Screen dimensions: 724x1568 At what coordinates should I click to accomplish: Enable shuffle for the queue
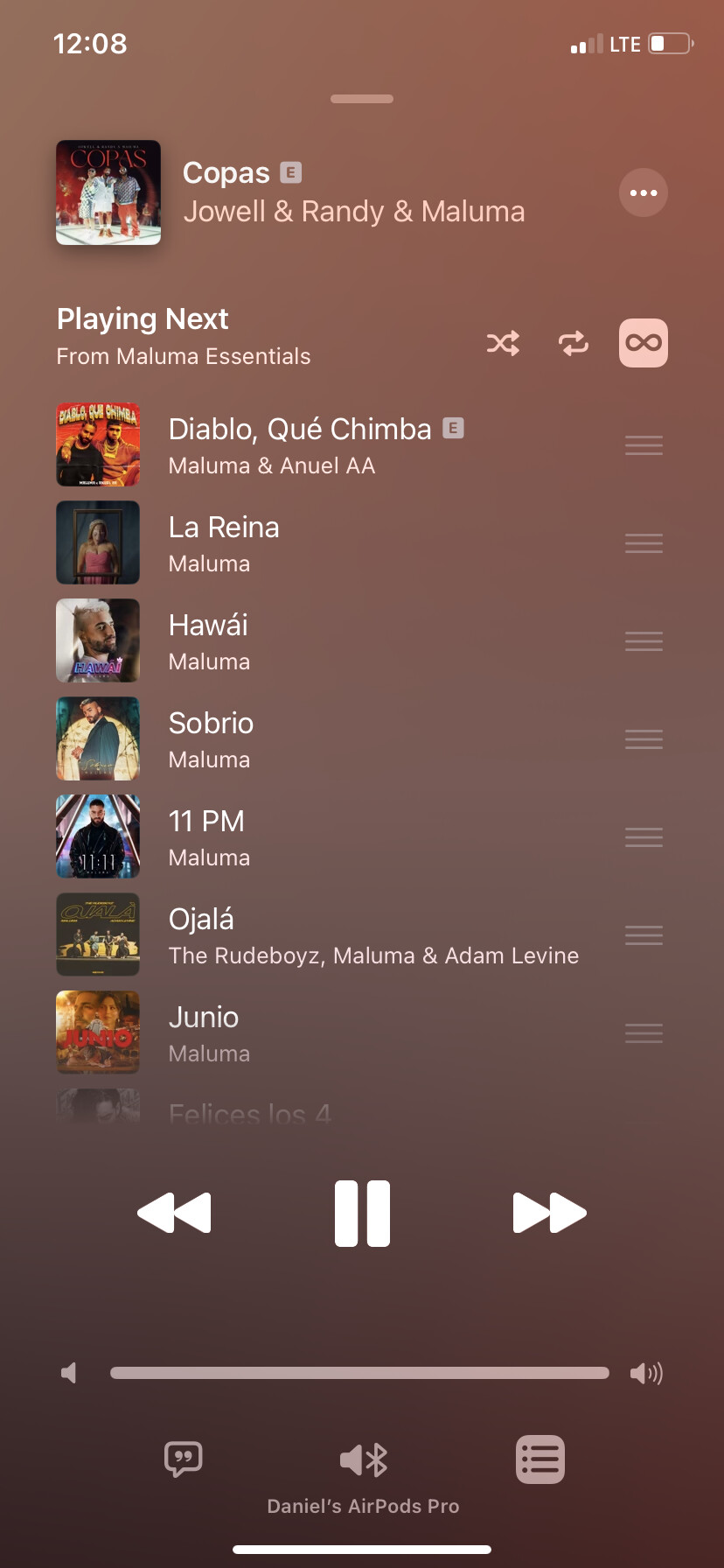(503, 343)
